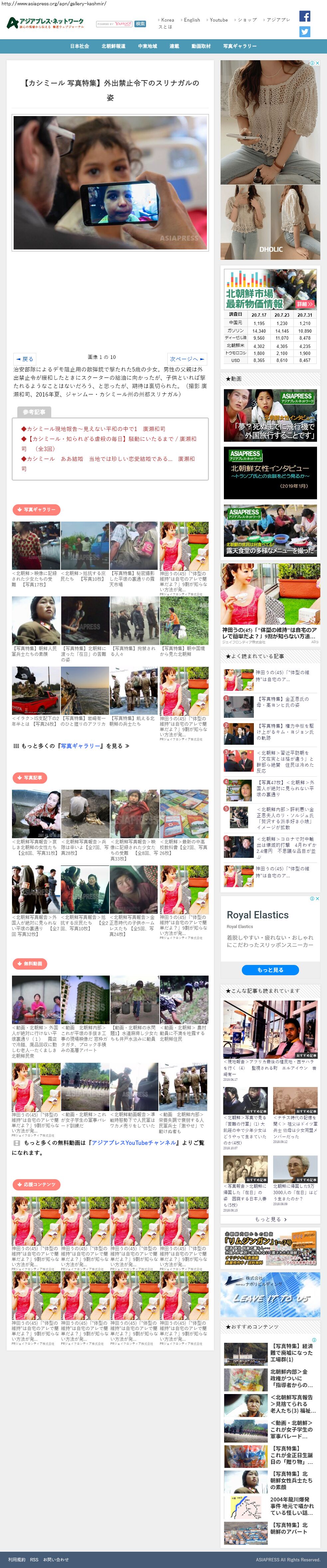Open the 写真ギャラリー navigation item
The width and height of the screenshot is (327, 1568).
click(239, 46)
